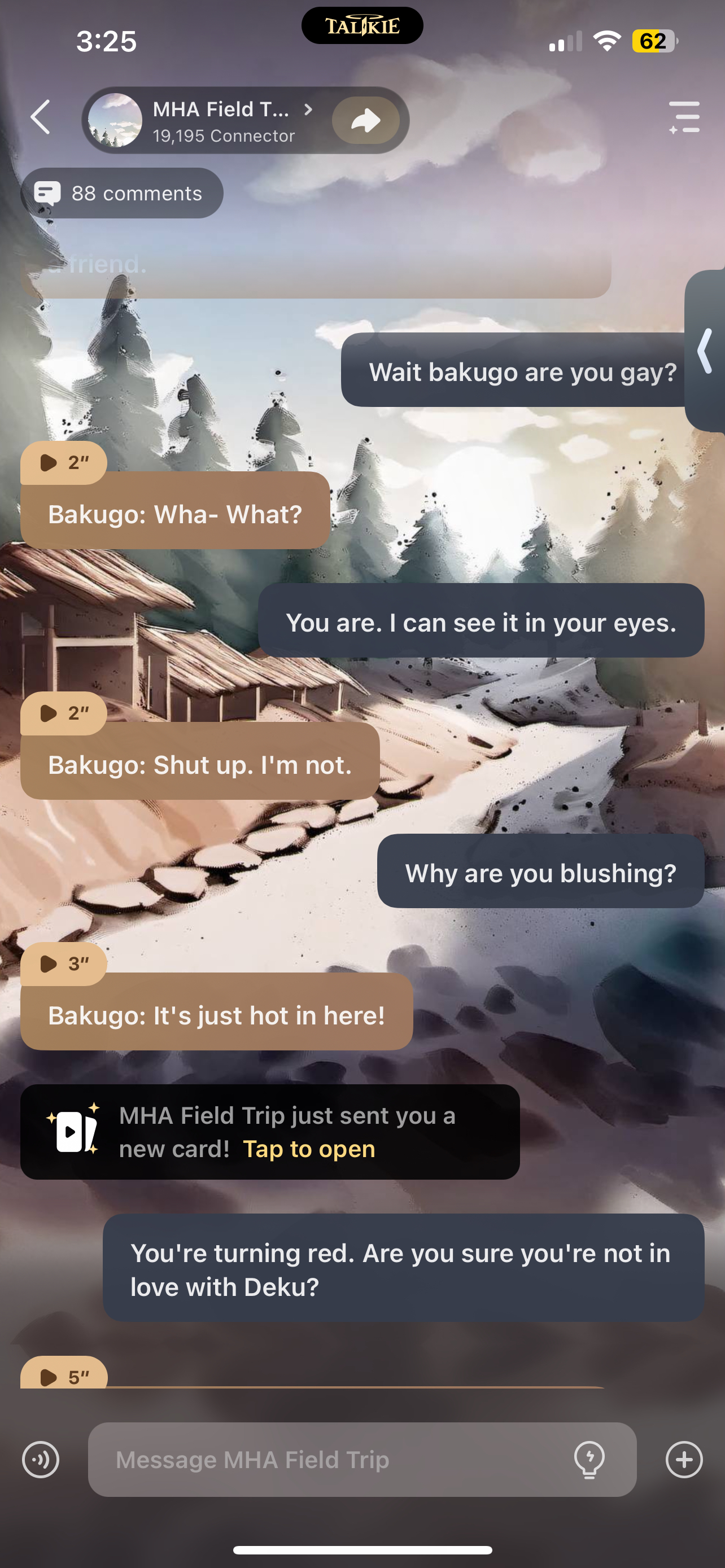Share this chat via arrow button

[366, 121]
